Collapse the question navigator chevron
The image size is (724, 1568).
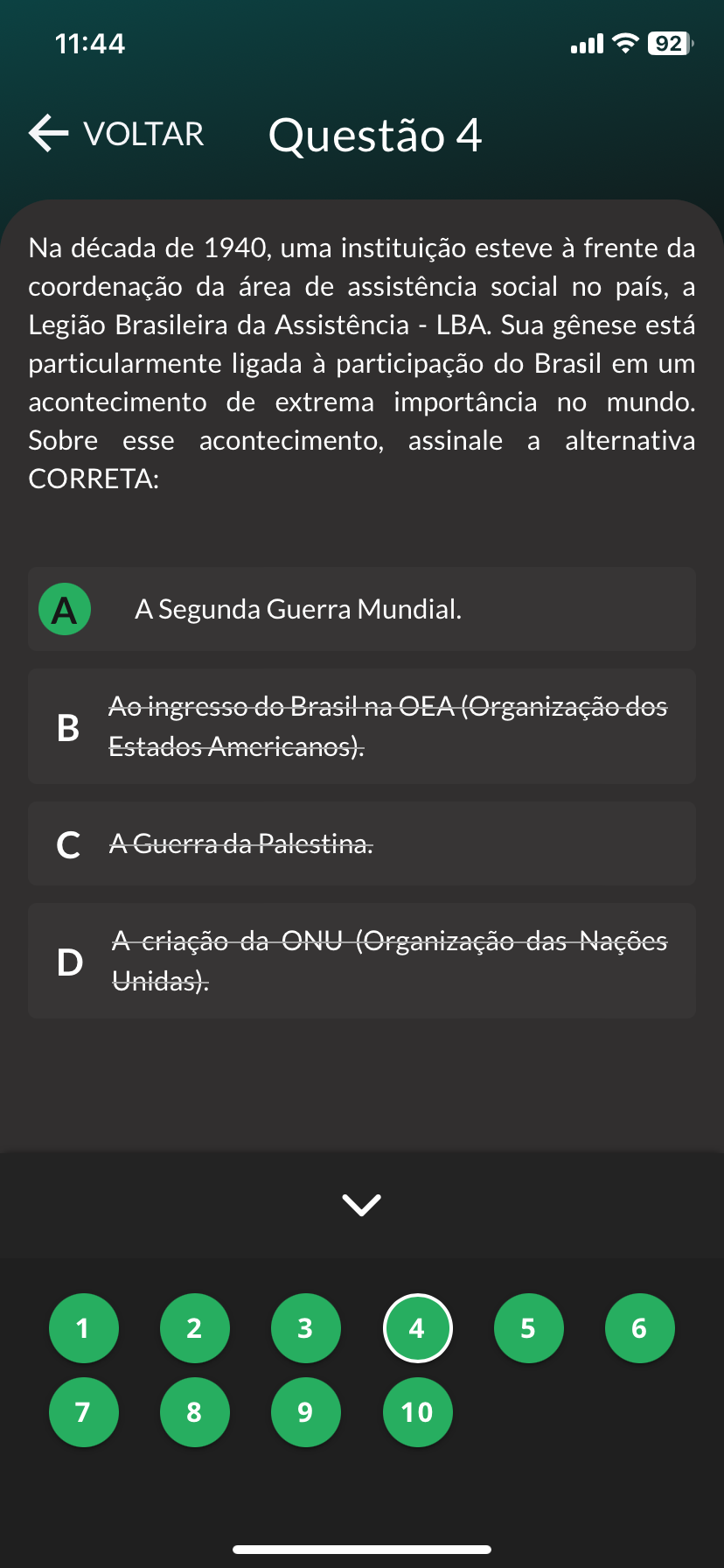pos(362,1205)
